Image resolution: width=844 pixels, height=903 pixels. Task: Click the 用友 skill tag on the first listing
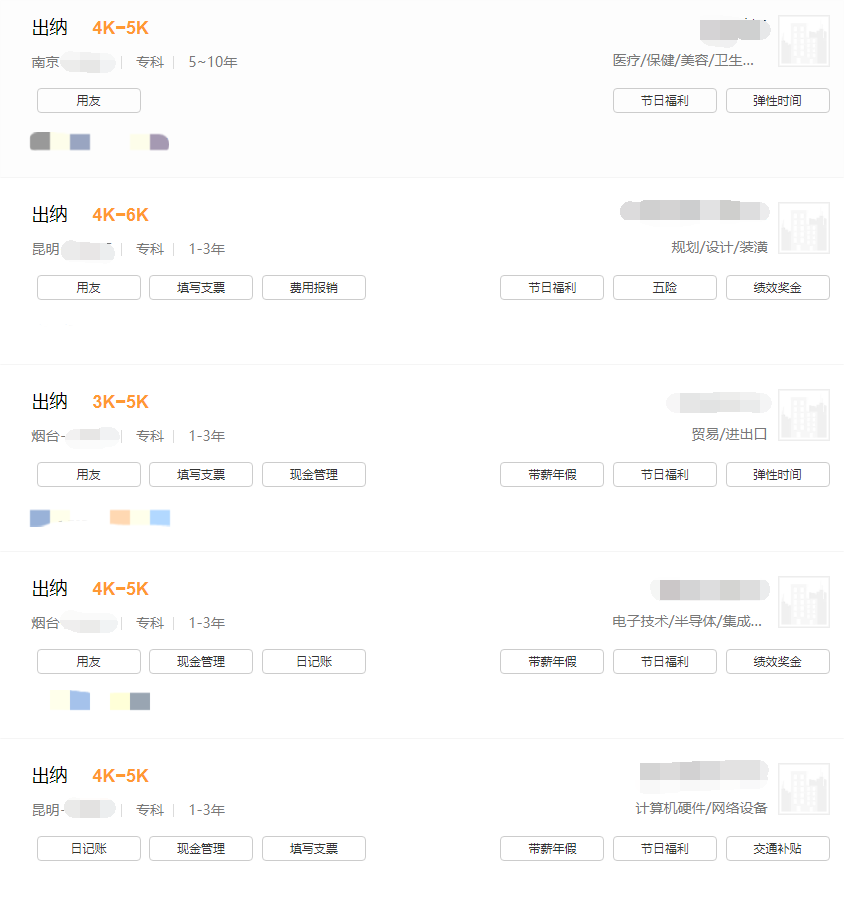(88, 100)
